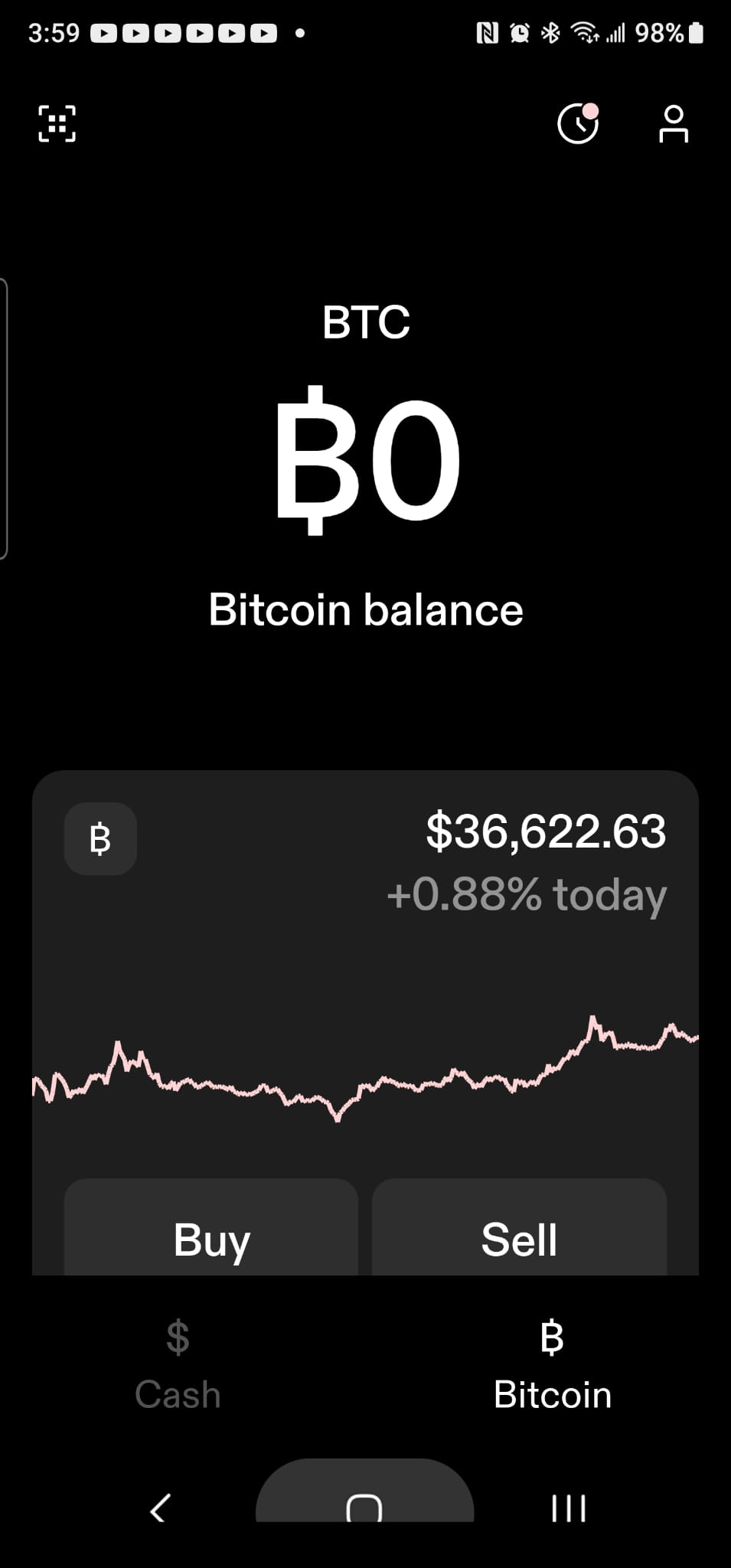Open your profile from the person icon
Screen dimensions: 731x1568
pyautogui.click(x=674, y=125)
